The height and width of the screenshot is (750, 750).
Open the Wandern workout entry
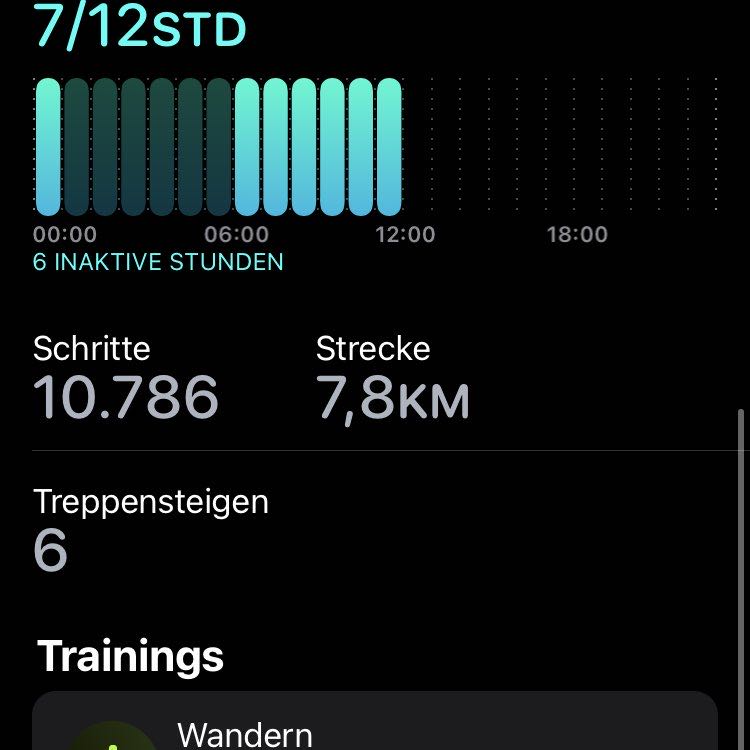[375, 727]
